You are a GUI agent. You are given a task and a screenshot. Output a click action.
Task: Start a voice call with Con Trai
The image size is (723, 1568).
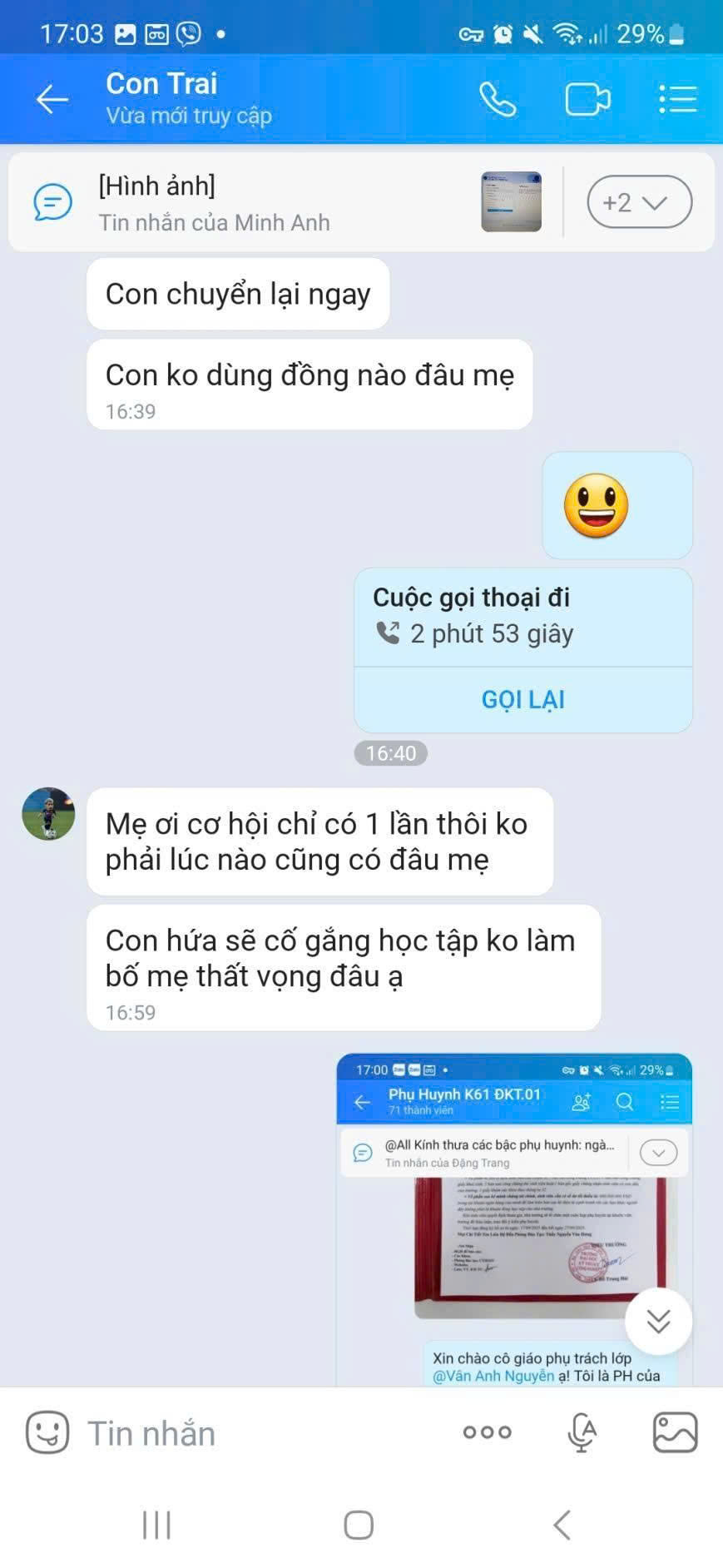(498, 100)
